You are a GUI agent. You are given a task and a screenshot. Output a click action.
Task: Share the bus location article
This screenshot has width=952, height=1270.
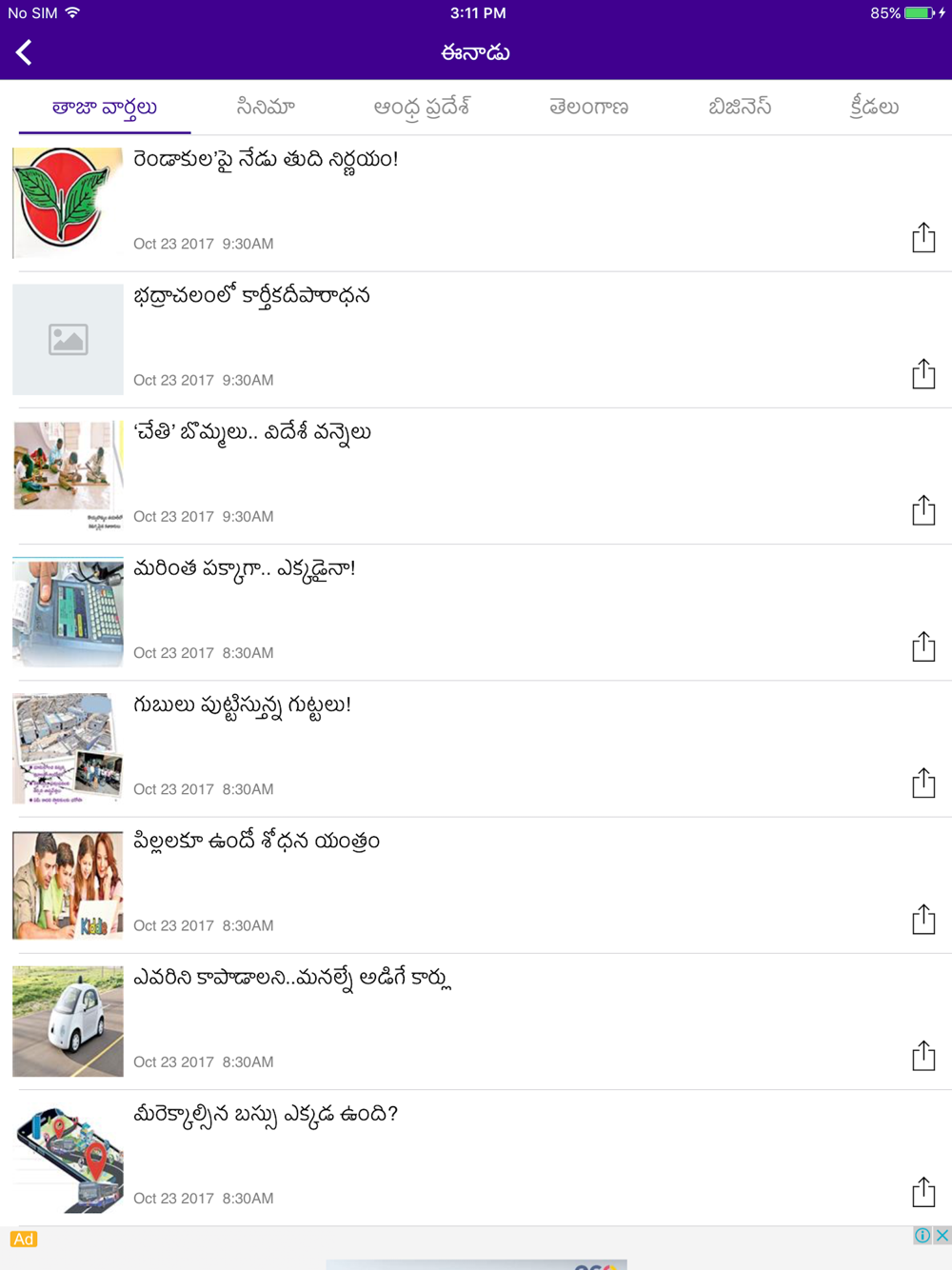923,1192
